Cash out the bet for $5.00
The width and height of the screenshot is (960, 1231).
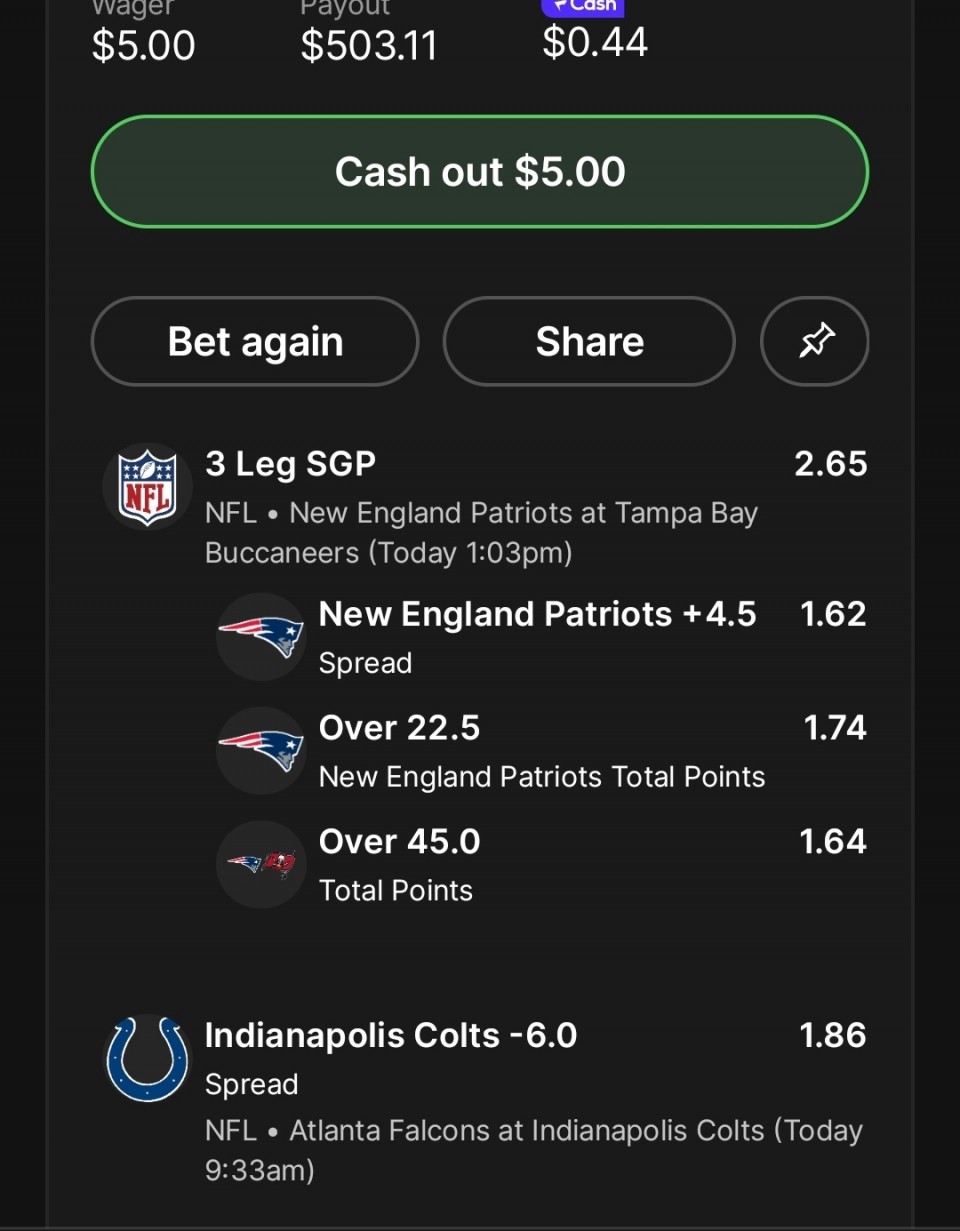click(480, 172)
